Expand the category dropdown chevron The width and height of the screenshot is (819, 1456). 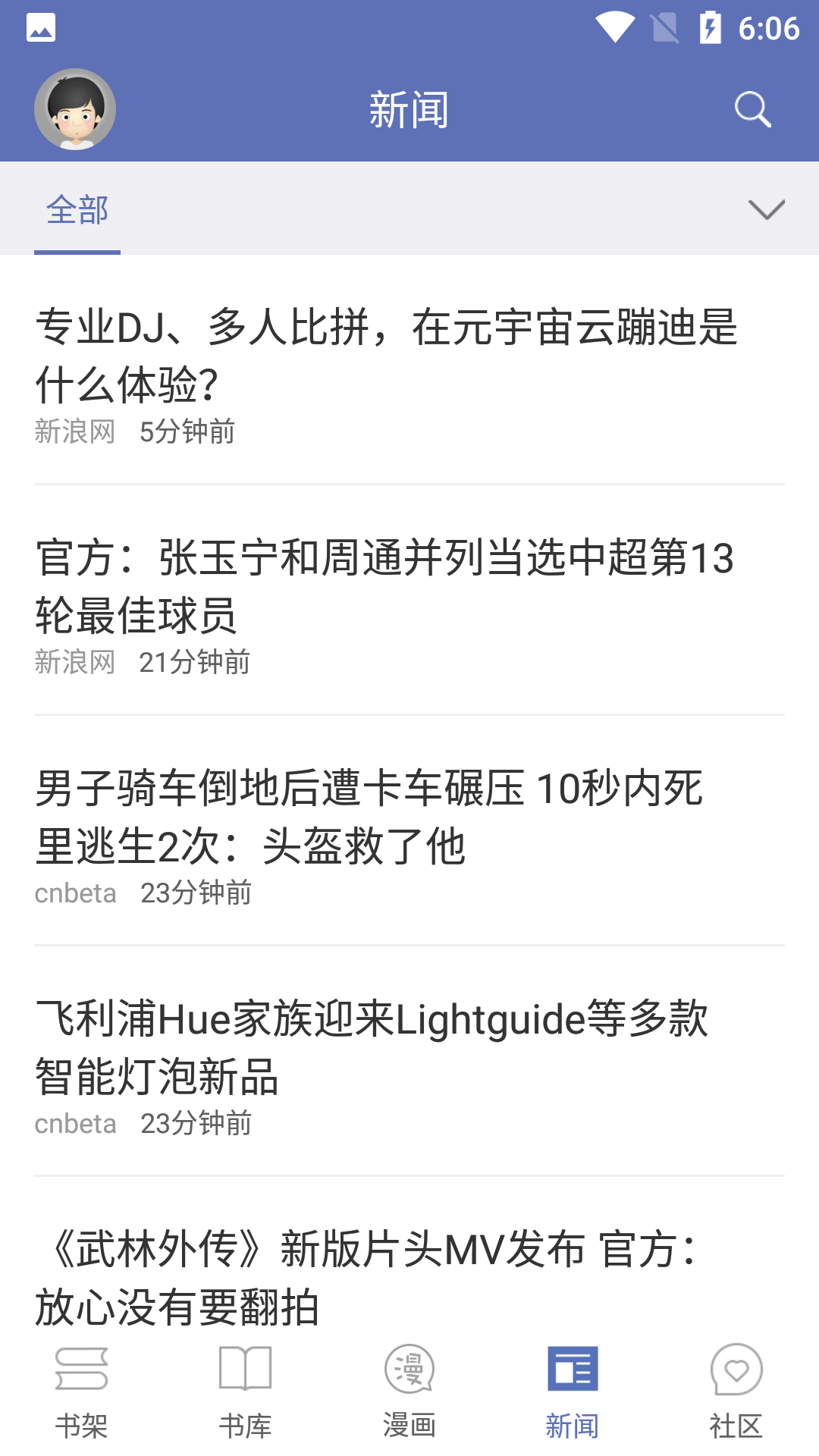(x=766, y=209)
